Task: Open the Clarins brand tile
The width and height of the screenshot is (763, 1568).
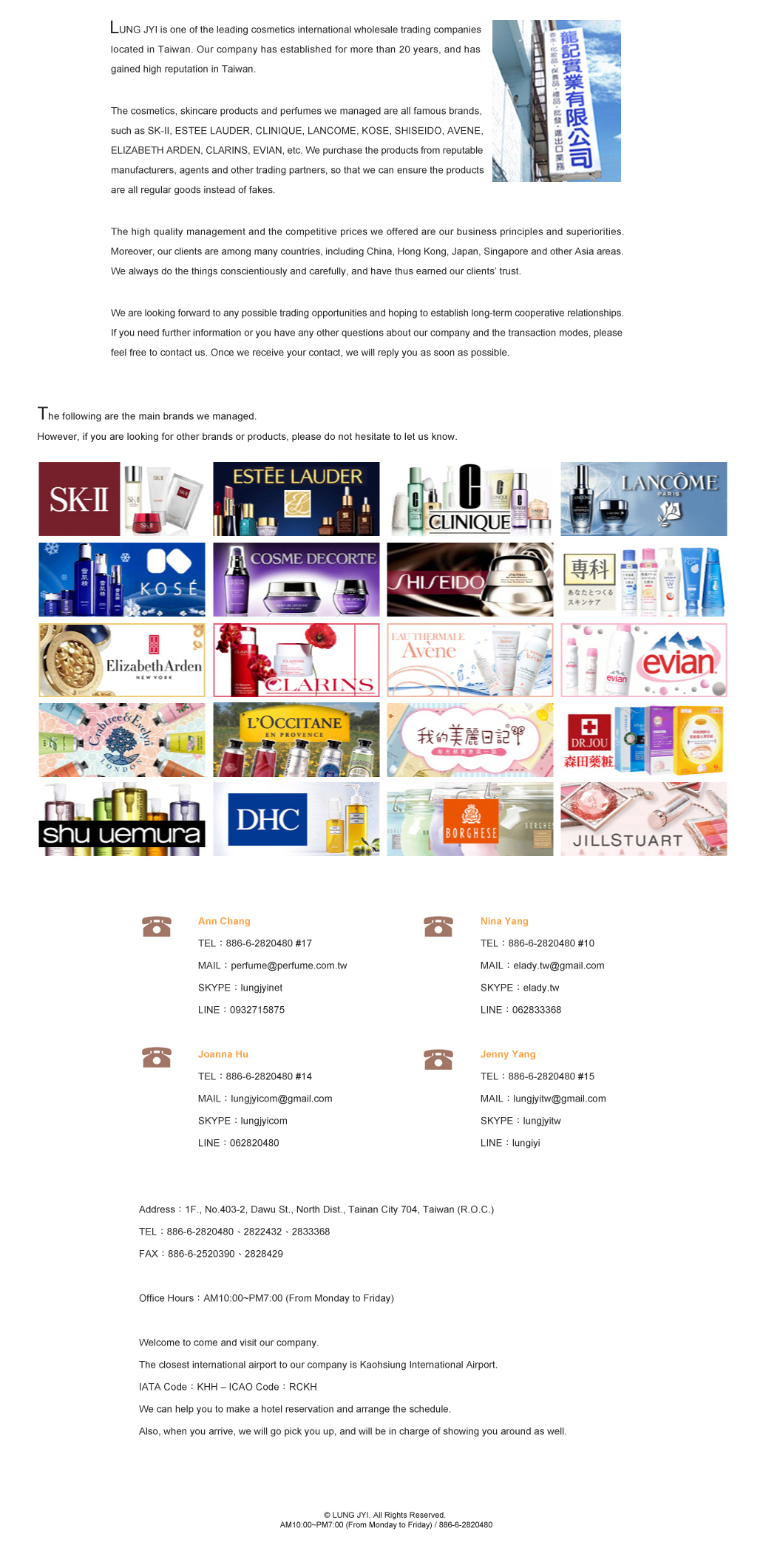Action: click(x=296, y=660)
